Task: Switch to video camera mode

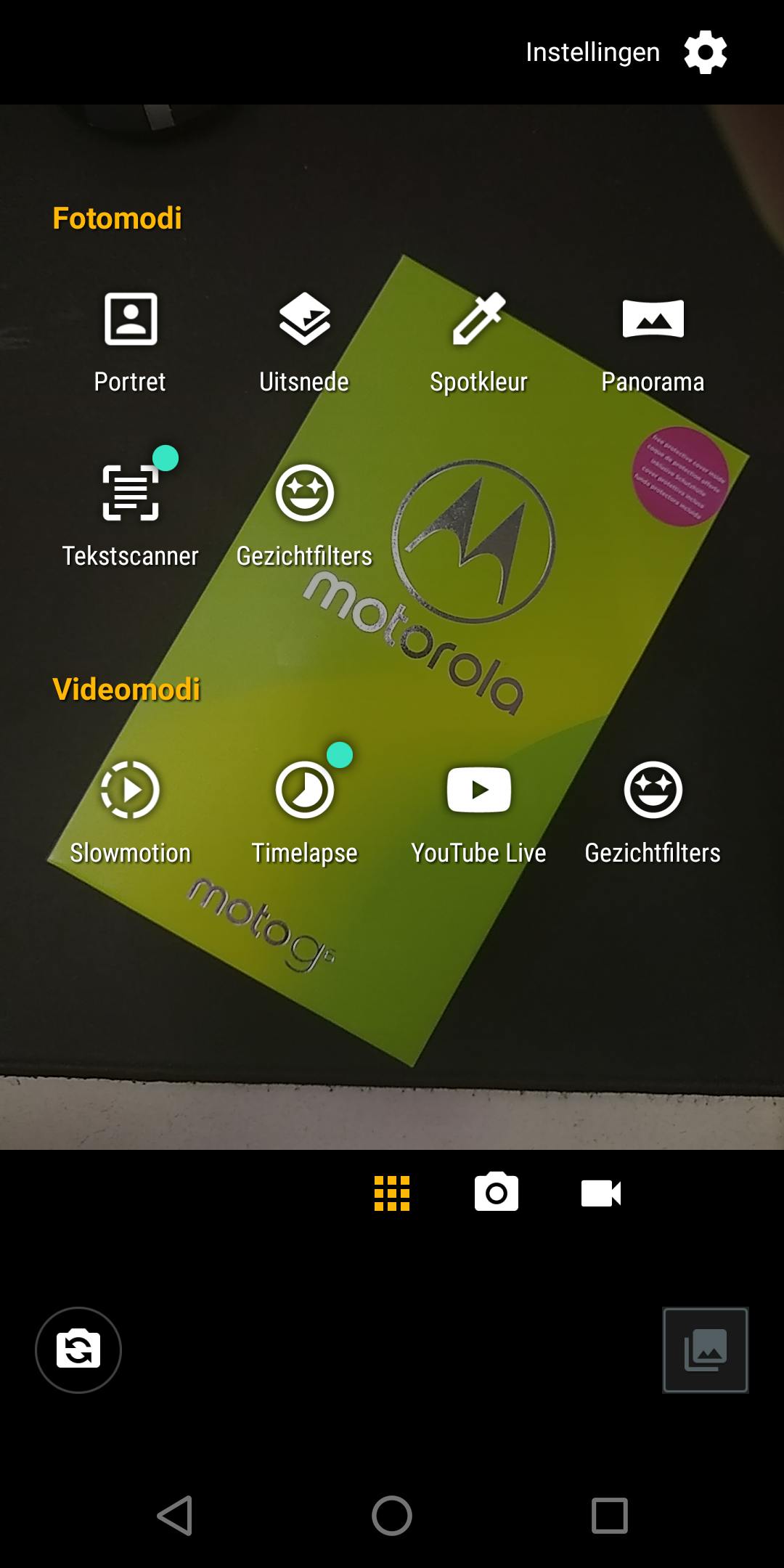Action: pyautogui.click(x=601, y=1193)
